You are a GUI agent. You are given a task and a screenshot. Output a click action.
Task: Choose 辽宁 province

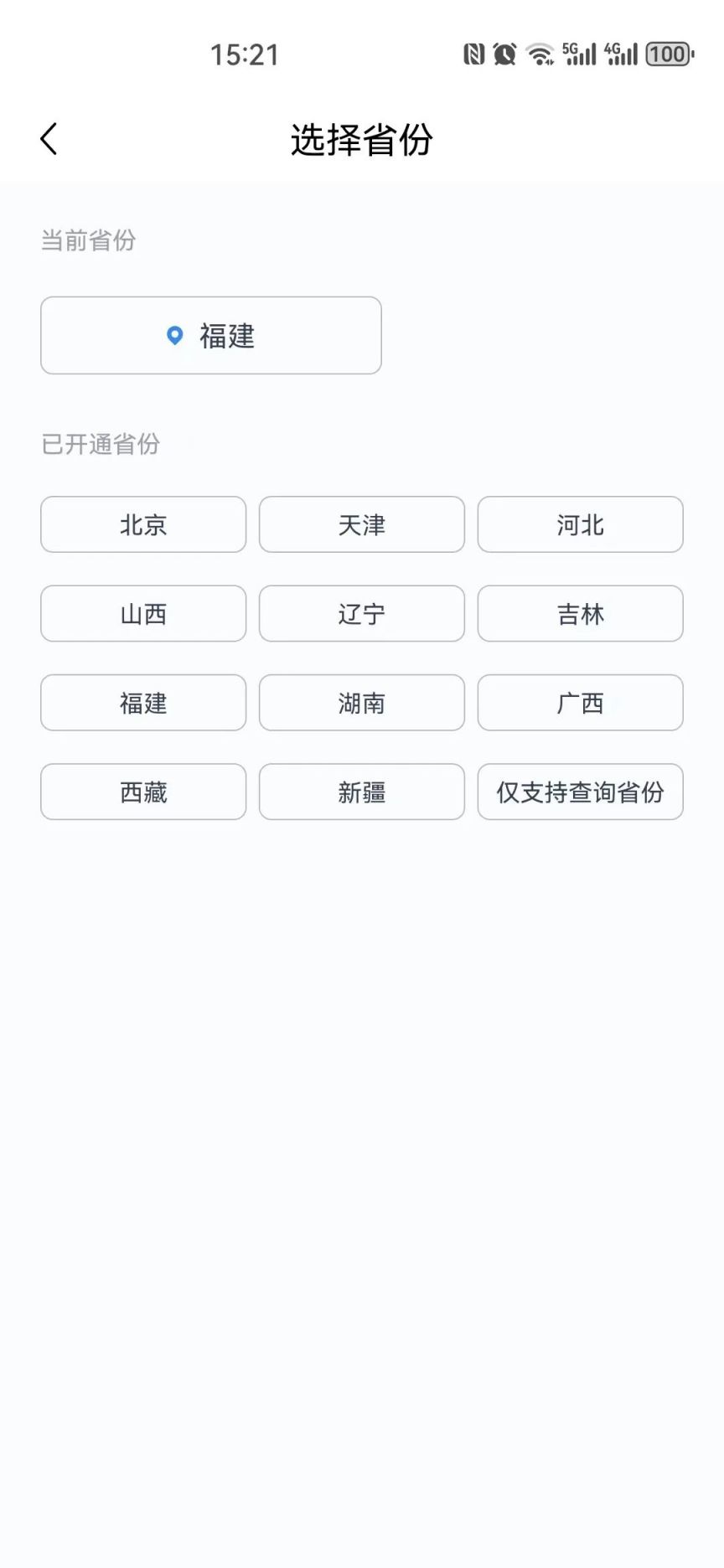click(362, 613)
